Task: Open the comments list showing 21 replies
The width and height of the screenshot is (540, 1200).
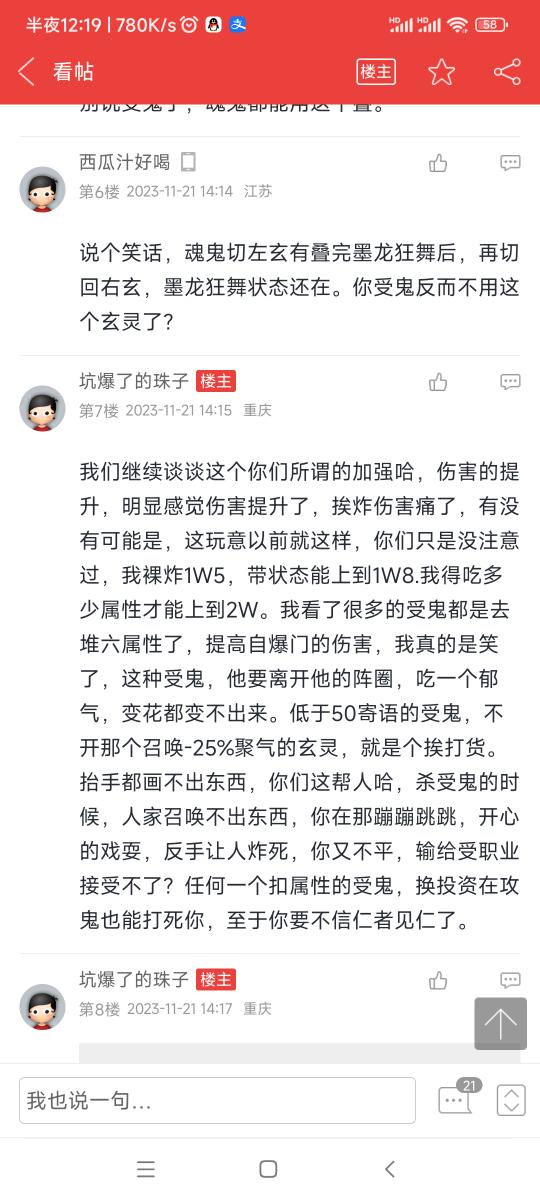Action: tap(456, 1098)
